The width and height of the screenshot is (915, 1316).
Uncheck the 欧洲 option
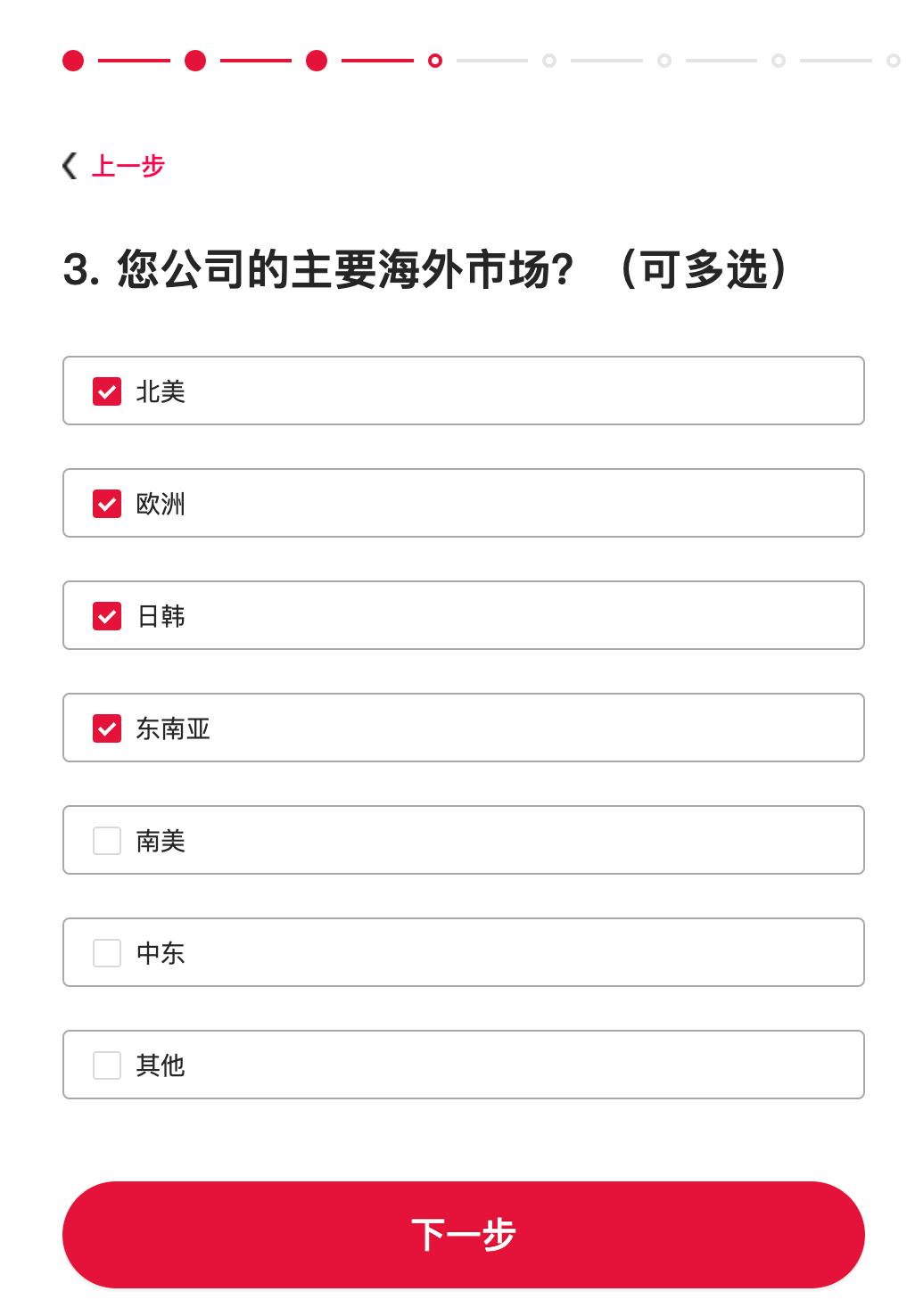tap(107, 504)
